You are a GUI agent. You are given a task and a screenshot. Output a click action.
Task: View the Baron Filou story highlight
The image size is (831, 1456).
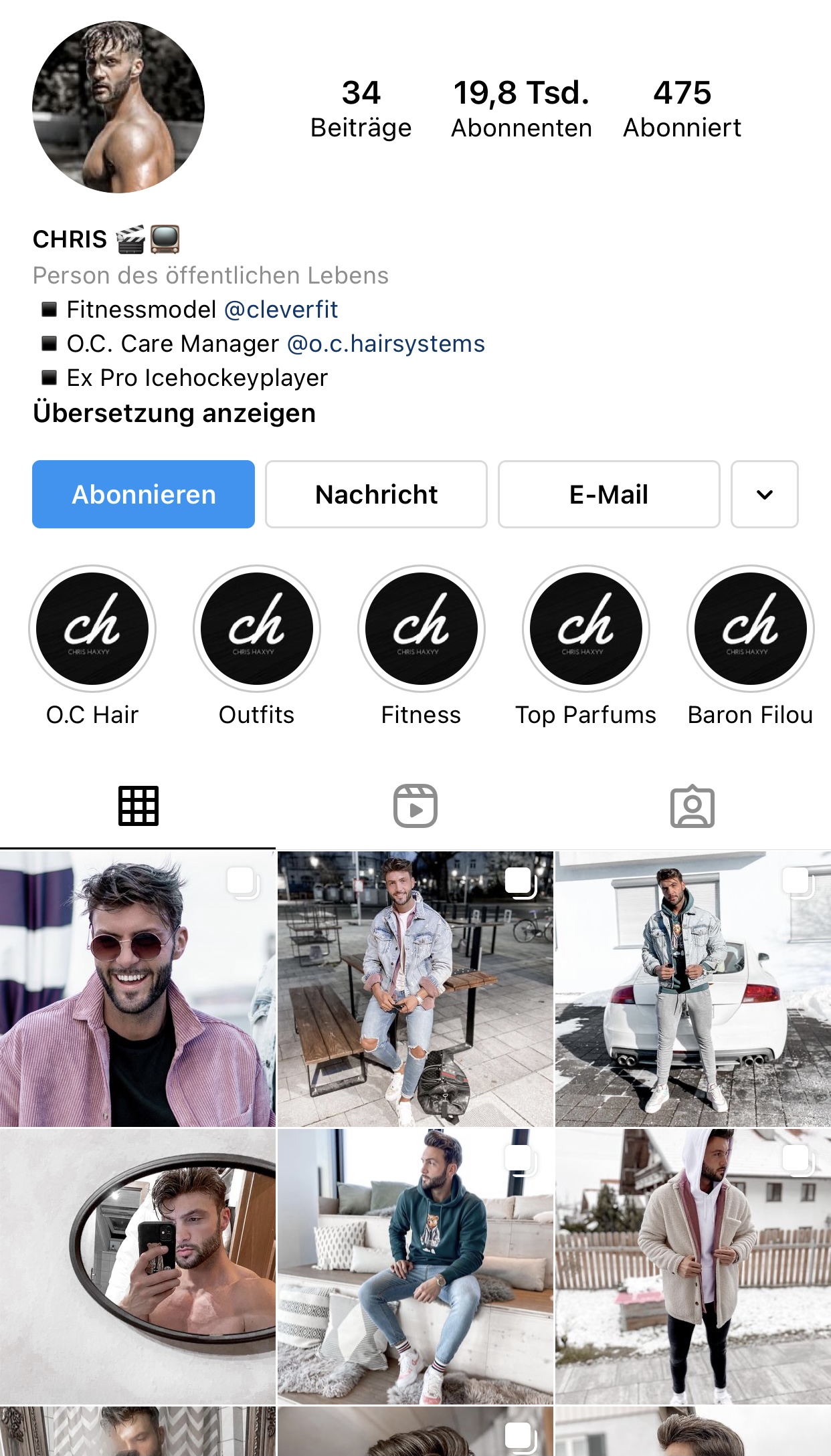(750, 629)
